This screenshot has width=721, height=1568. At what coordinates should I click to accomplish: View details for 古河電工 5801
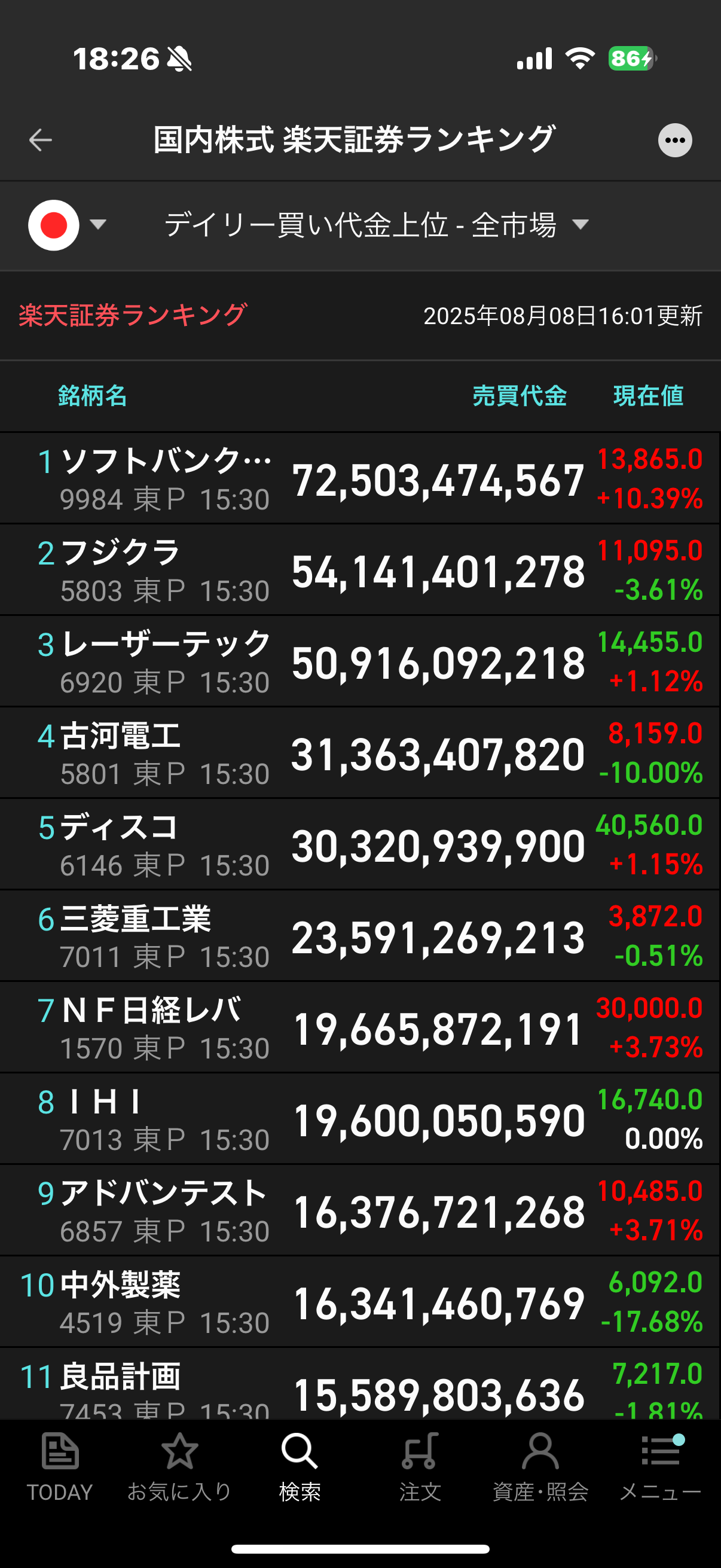(360, 752)
